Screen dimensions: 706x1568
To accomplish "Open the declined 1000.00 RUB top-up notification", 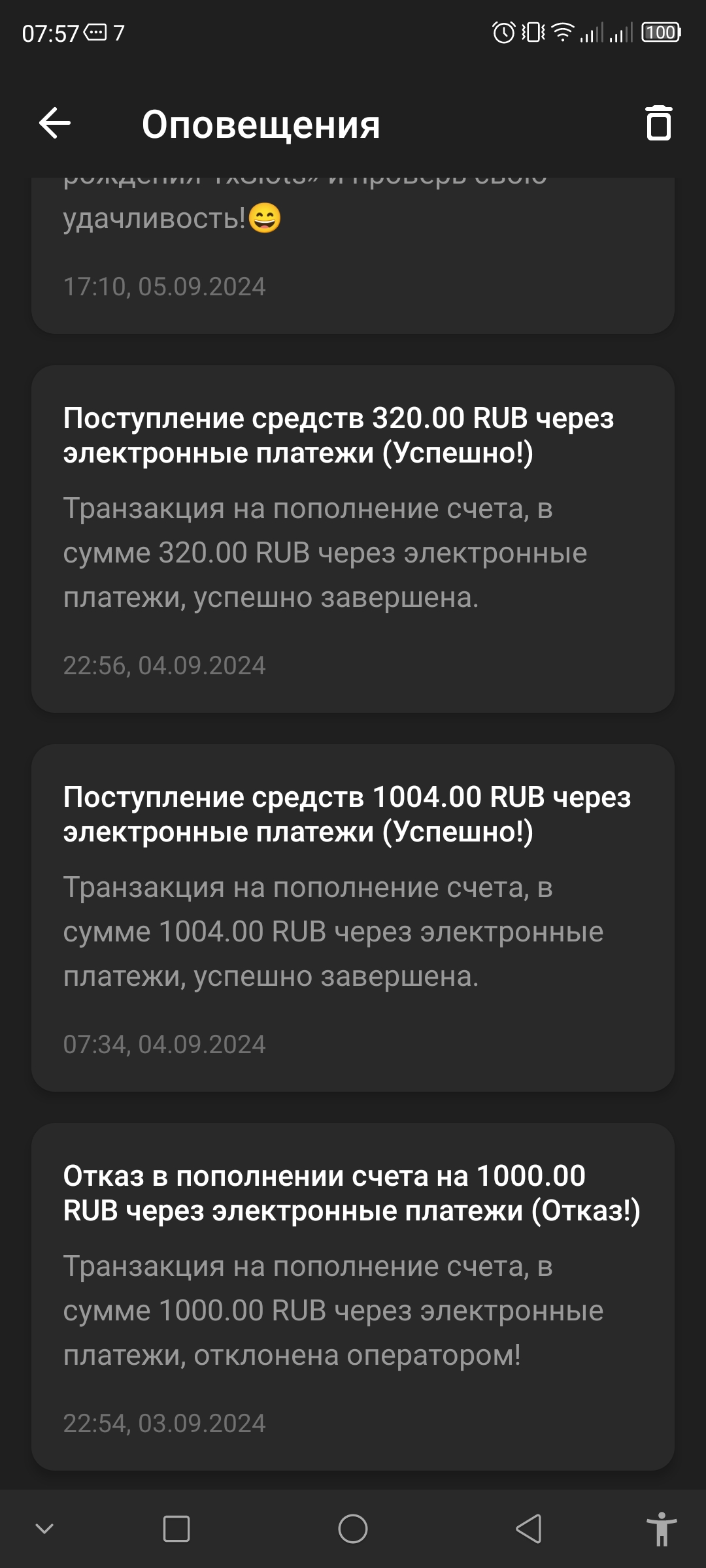I will 353,1297.
